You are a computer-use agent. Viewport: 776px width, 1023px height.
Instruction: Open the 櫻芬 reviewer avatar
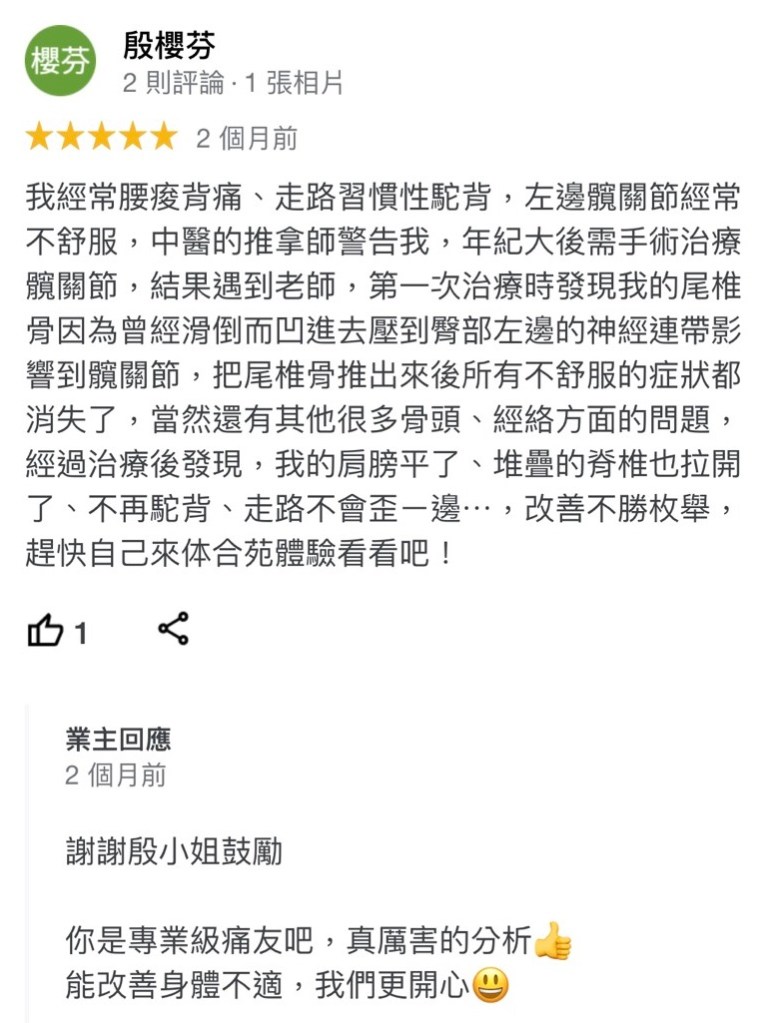coord(60,61)
